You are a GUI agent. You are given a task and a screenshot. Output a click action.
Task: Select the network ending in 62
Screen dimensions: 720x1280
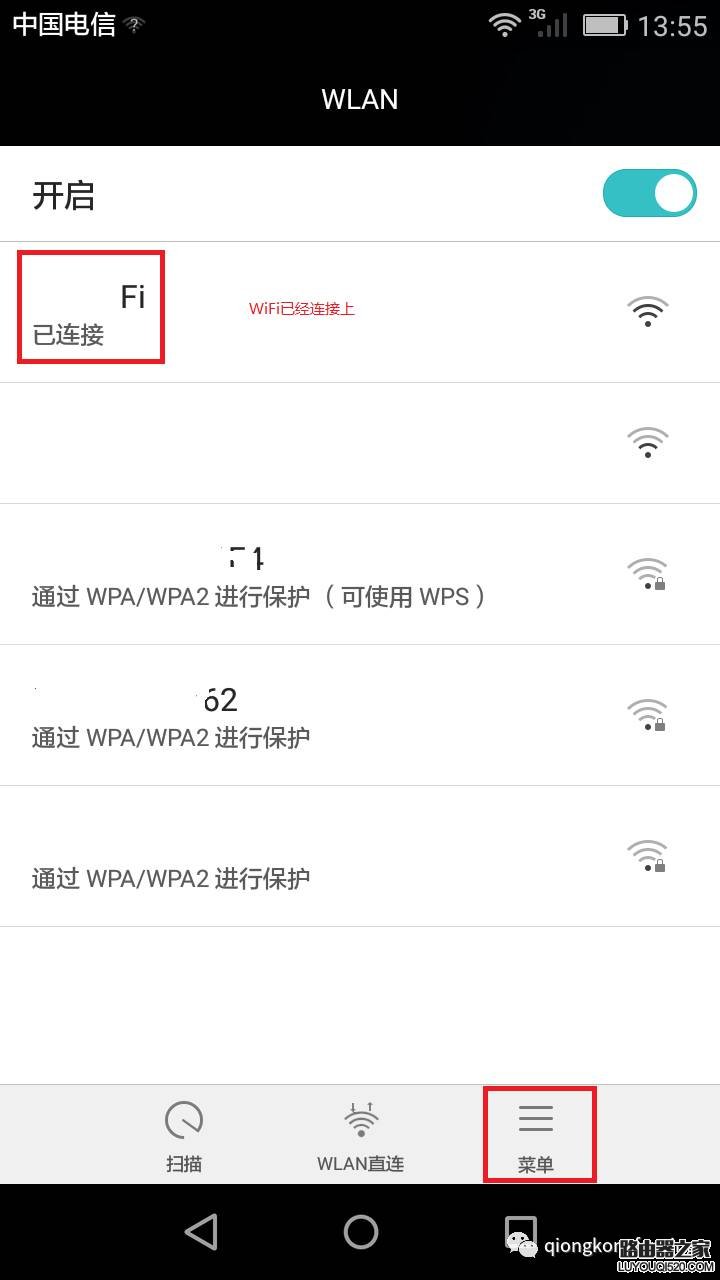click(300, 716)
